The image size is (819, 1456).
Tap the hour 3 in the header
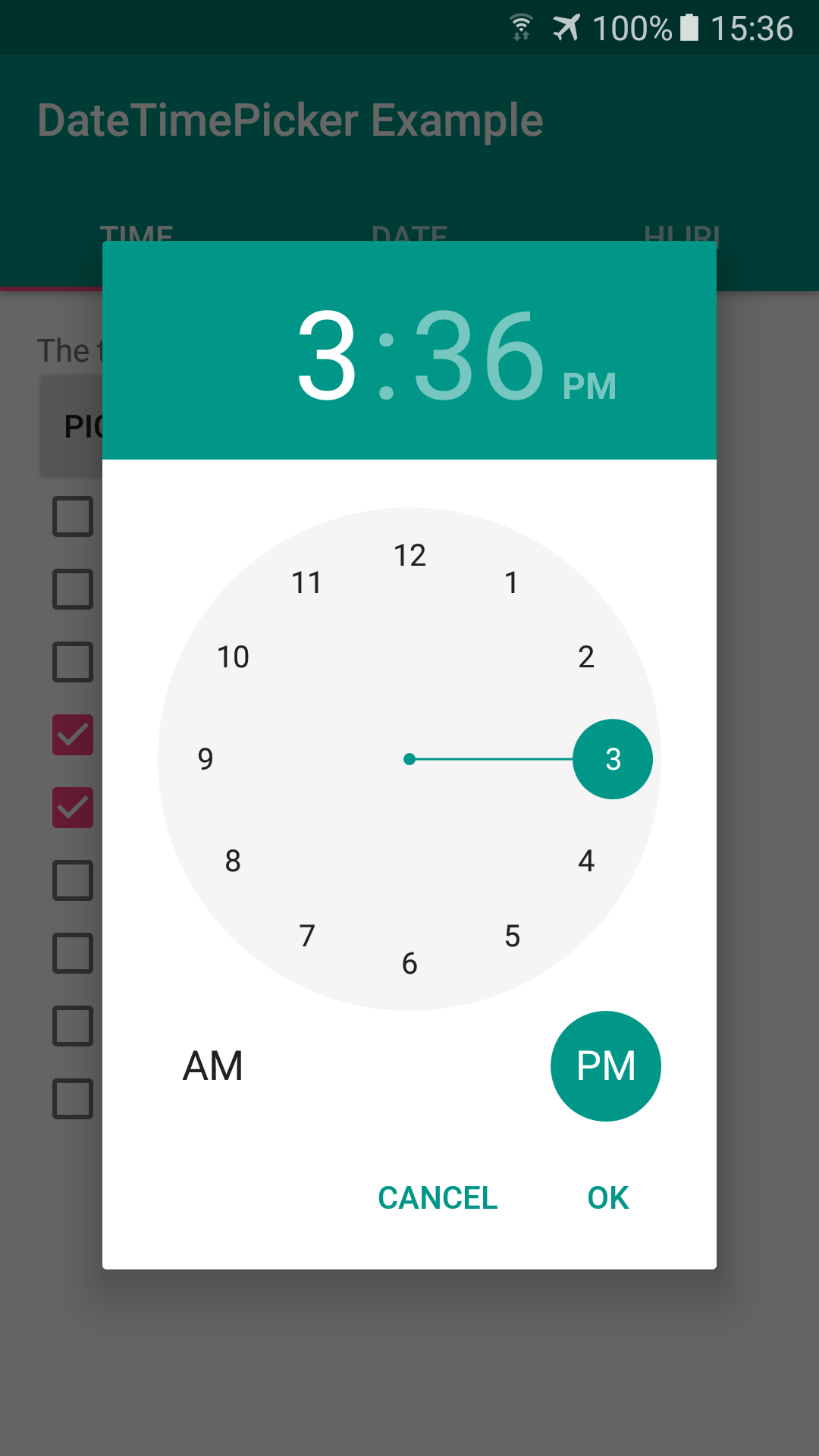tap(328, 355)
